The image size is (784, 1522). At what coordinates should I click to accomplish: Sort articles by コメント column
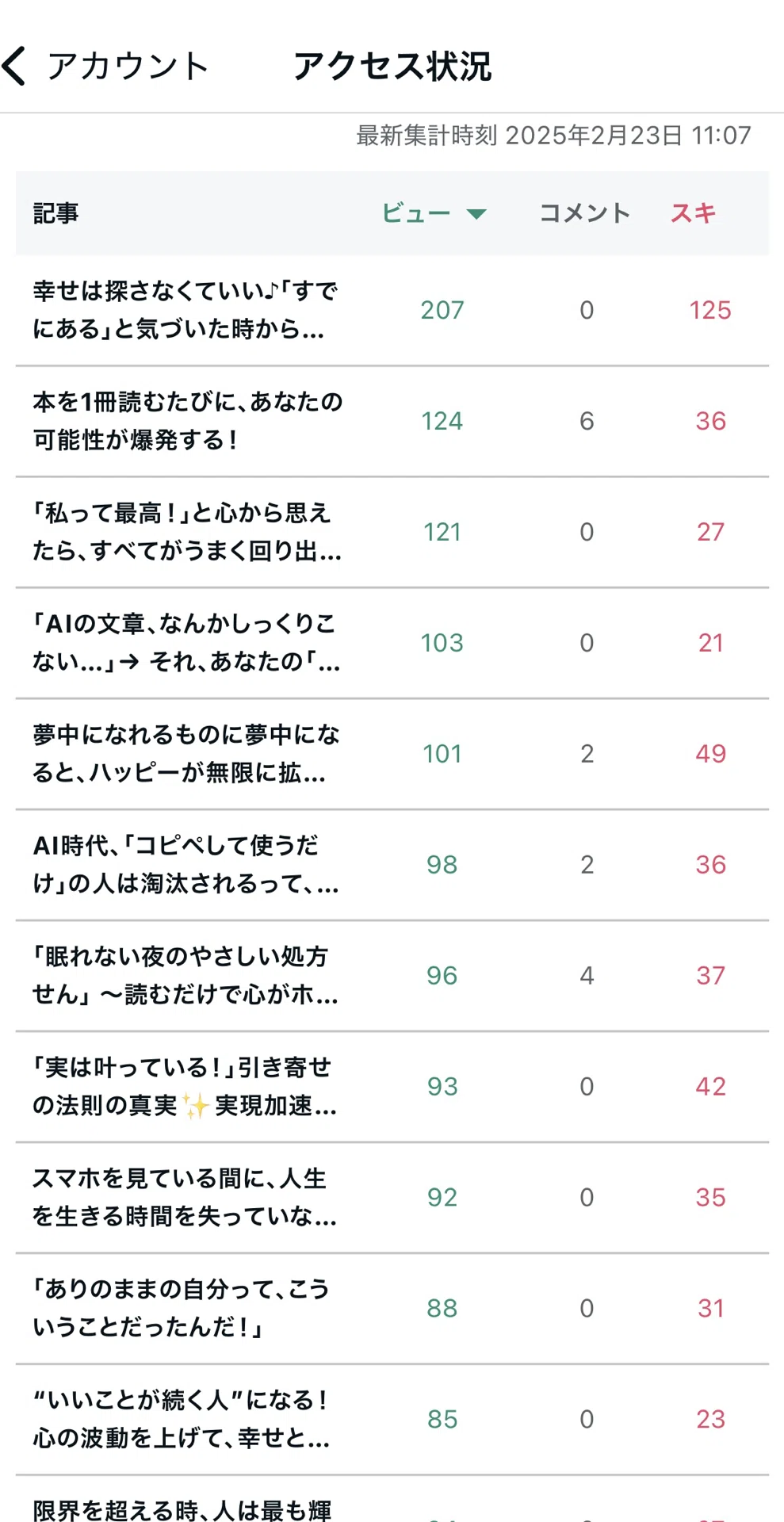(x=585, y=213)
